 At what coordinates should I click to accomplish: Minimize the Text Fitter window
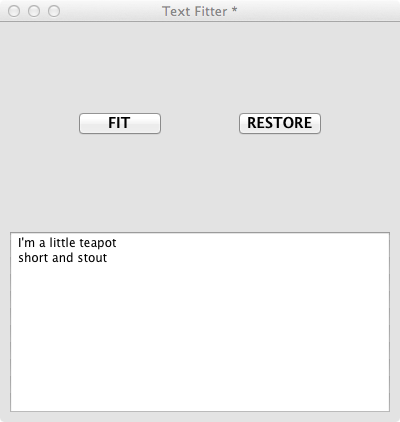(34, 11)
